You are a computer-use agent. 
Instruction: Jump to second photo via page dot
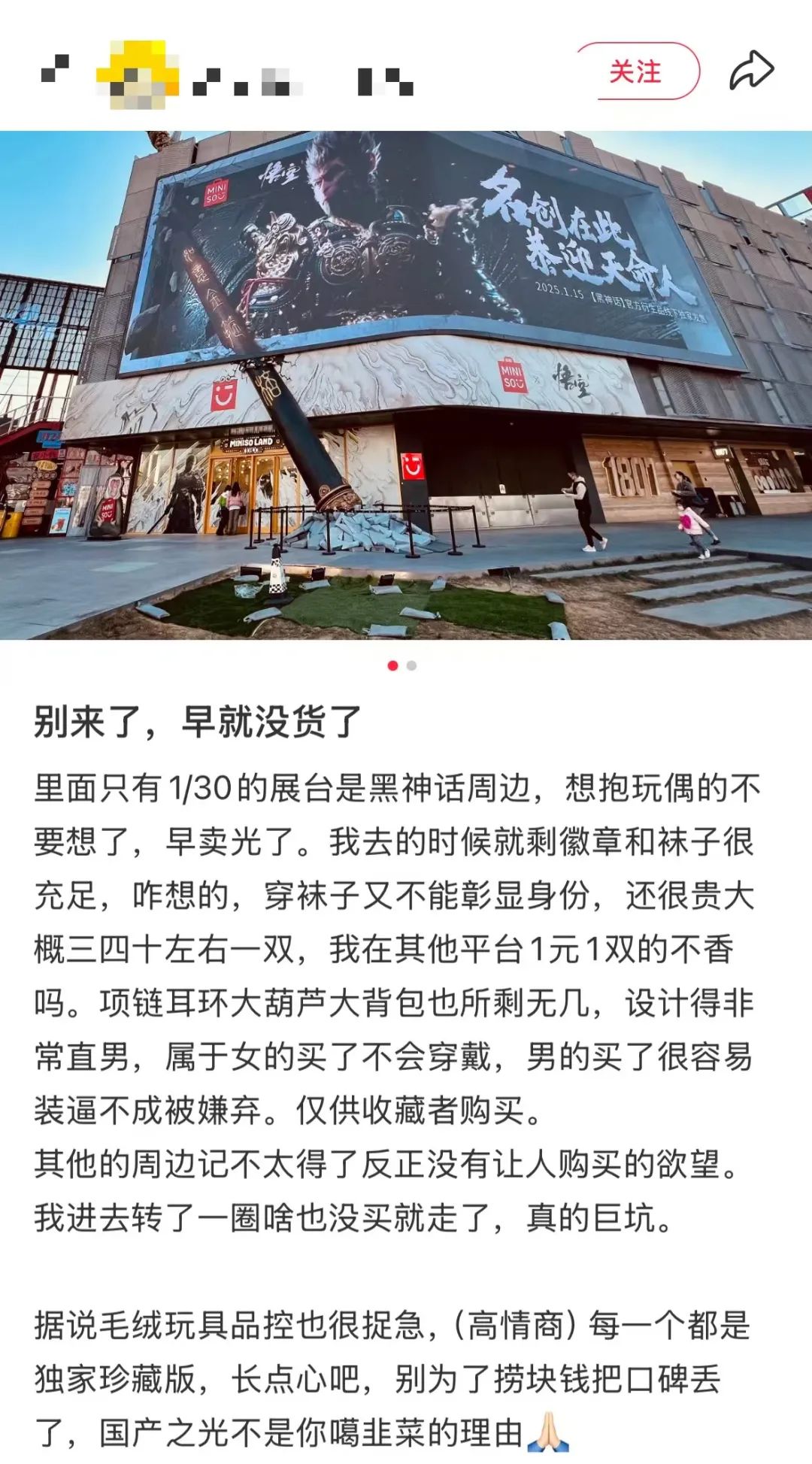(411, 665)
